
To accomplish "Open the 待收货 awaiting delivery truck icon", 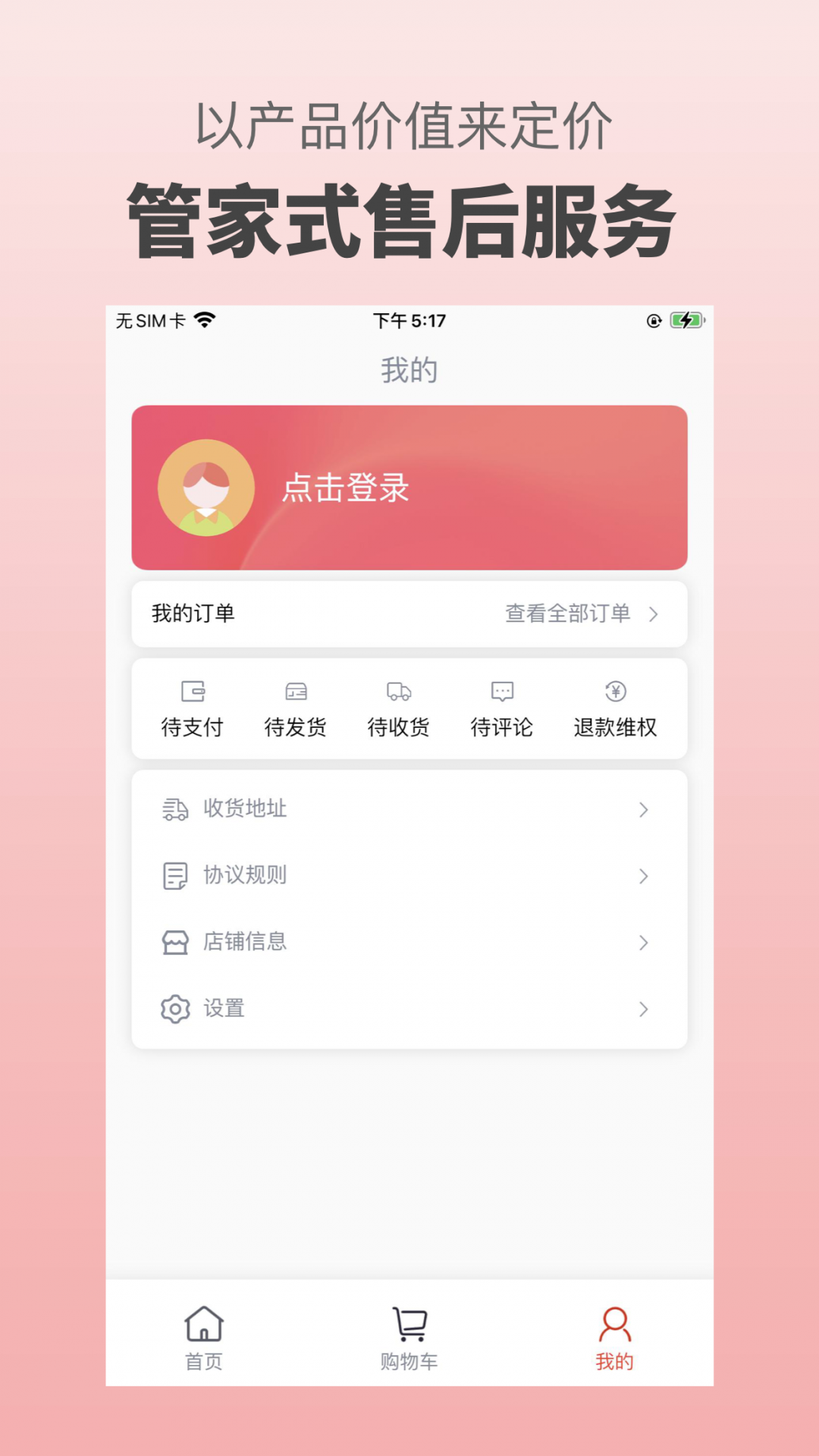I will [400, 692].
